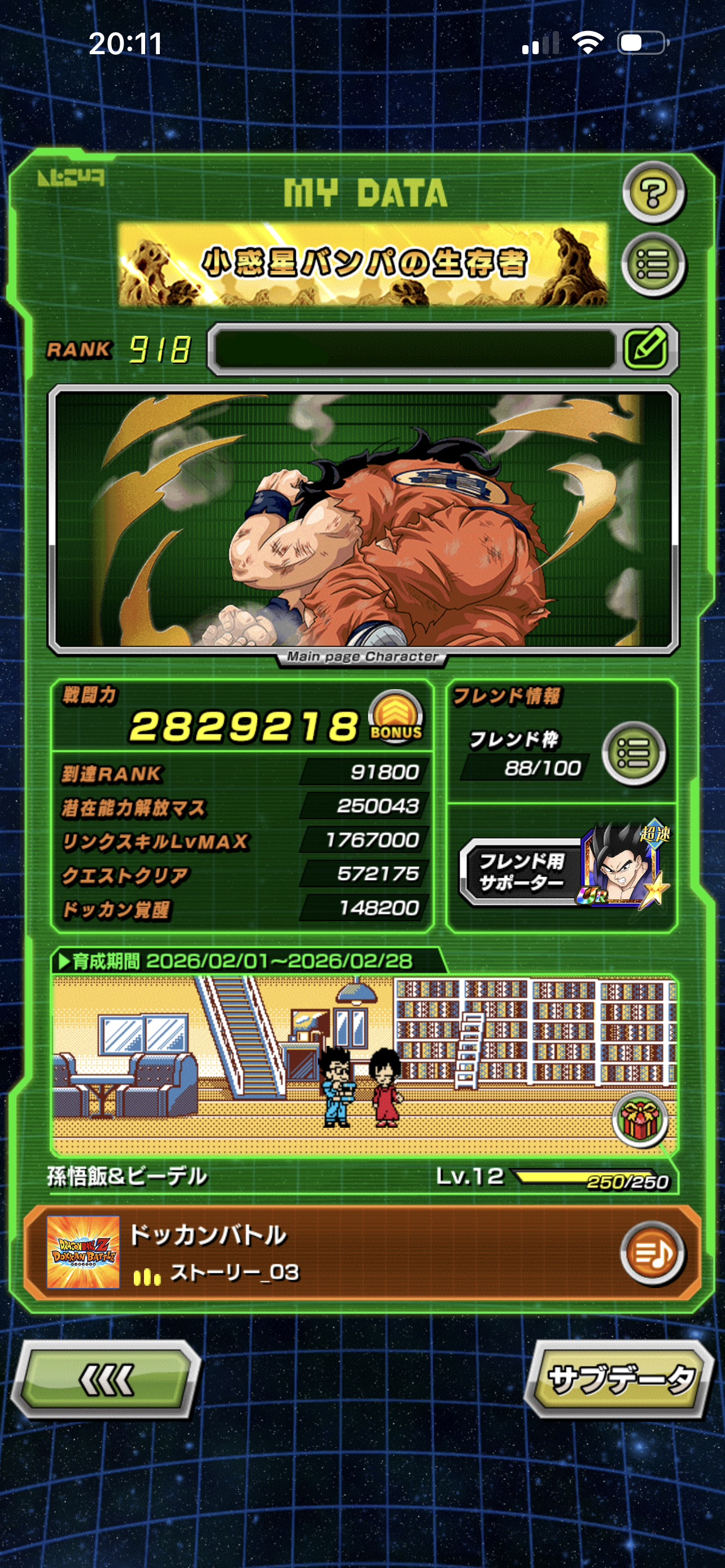Go back with the triple-arrow button
This screenshot has width=725, height=1568.
tap(107, 1381)
